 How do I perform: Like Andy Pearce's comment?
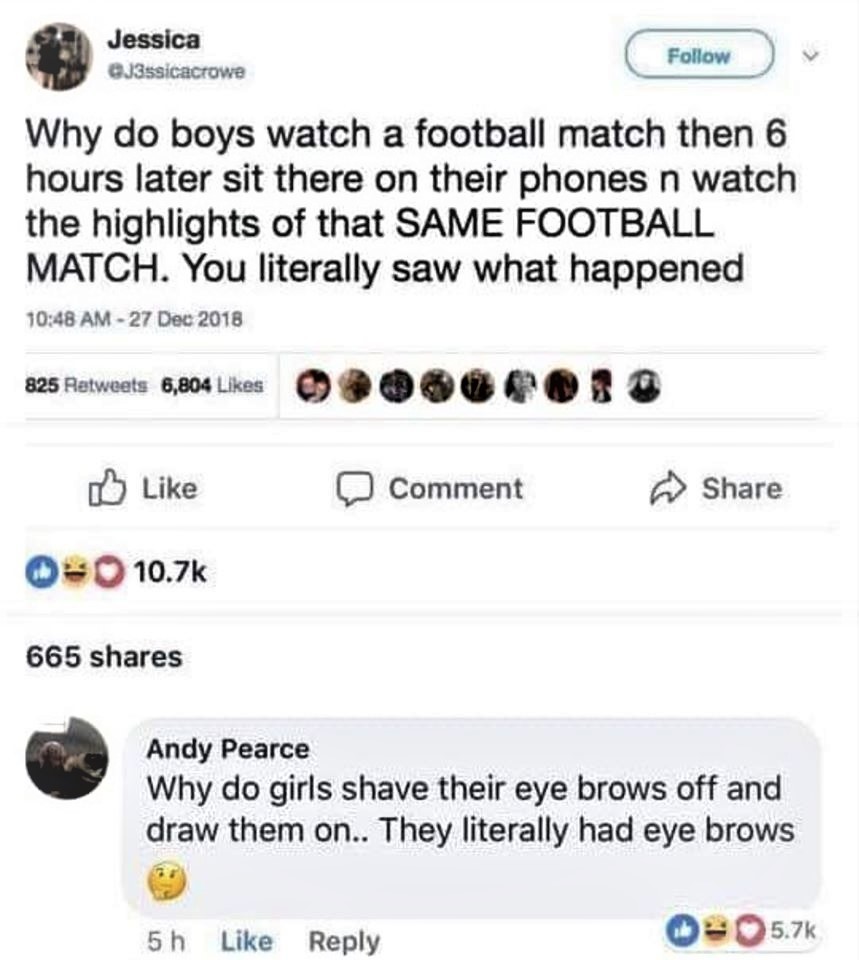(x=246, y=941)
